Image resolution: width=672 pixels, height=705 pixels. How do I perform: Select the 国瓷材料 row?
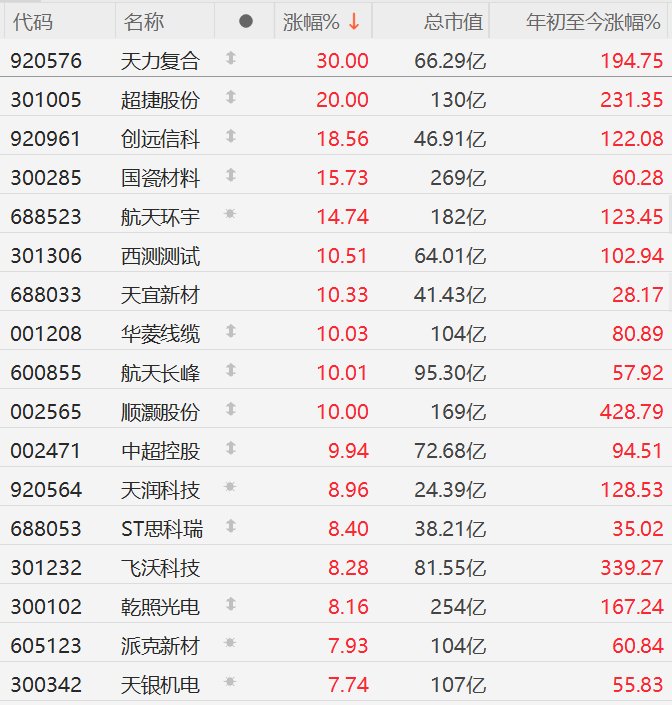click(160, 178)
